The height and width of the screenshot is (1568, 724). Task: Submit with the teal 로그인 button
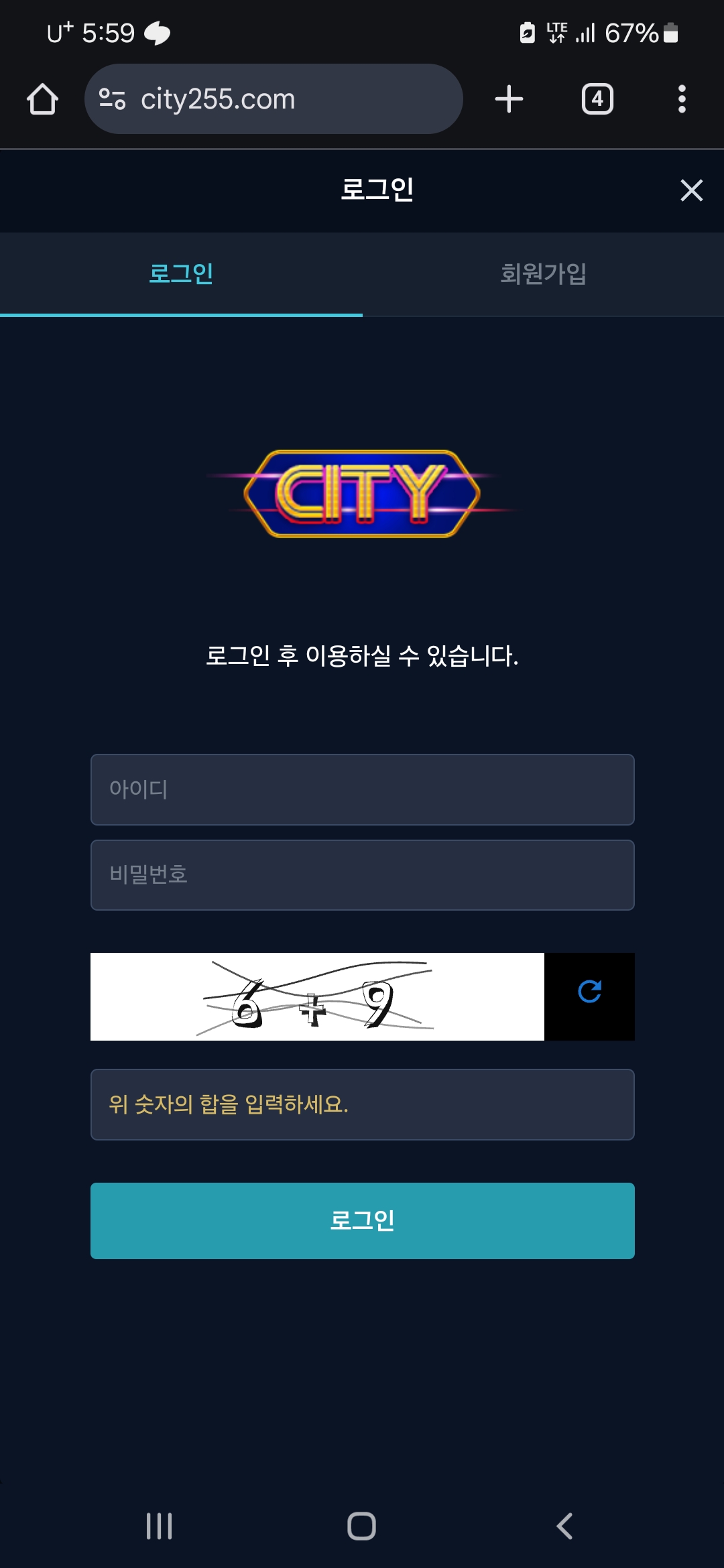point(362,1220)
